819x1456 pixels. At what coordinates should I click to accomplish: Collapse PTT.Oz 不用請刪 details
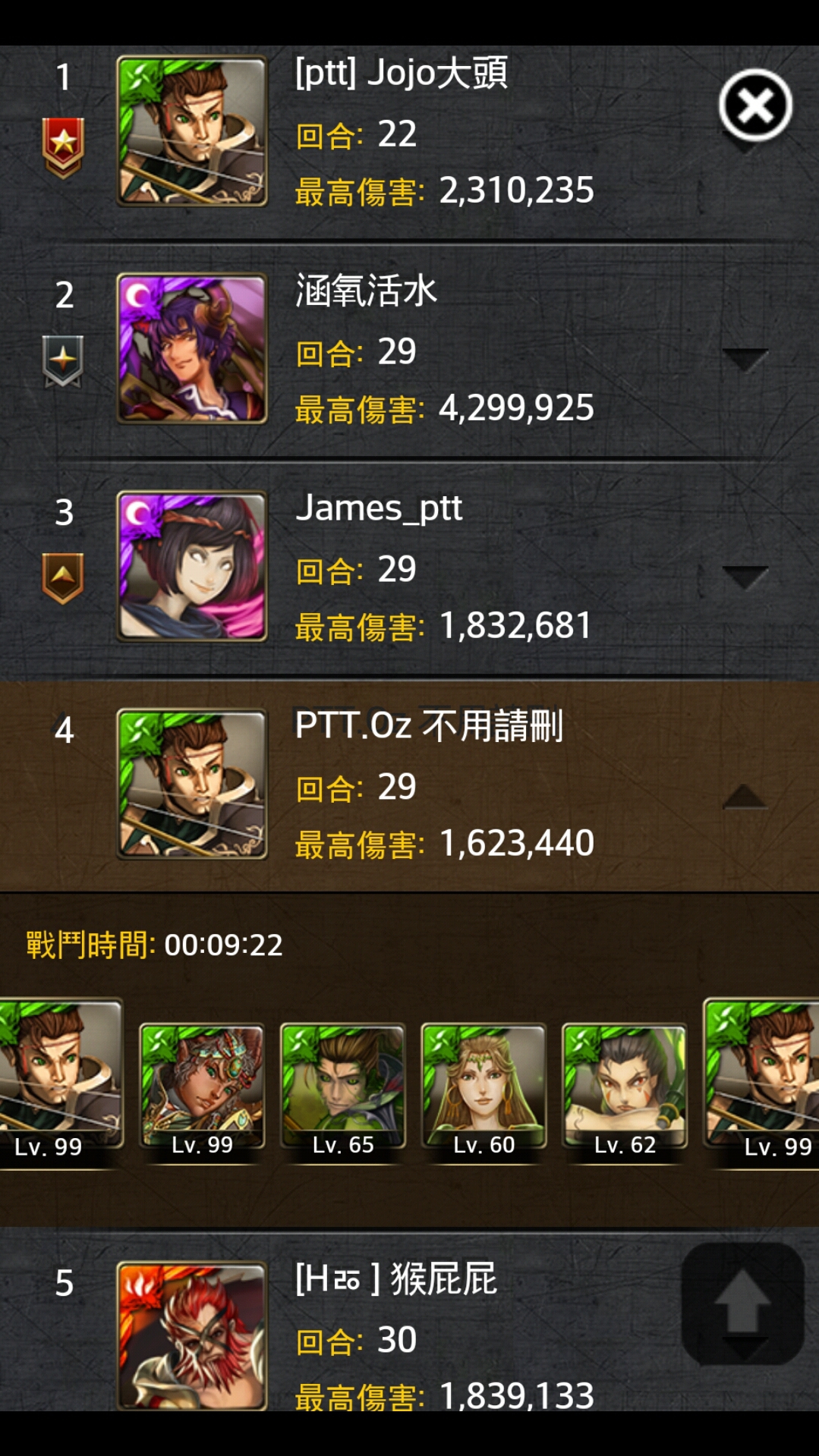coord(745,796)
